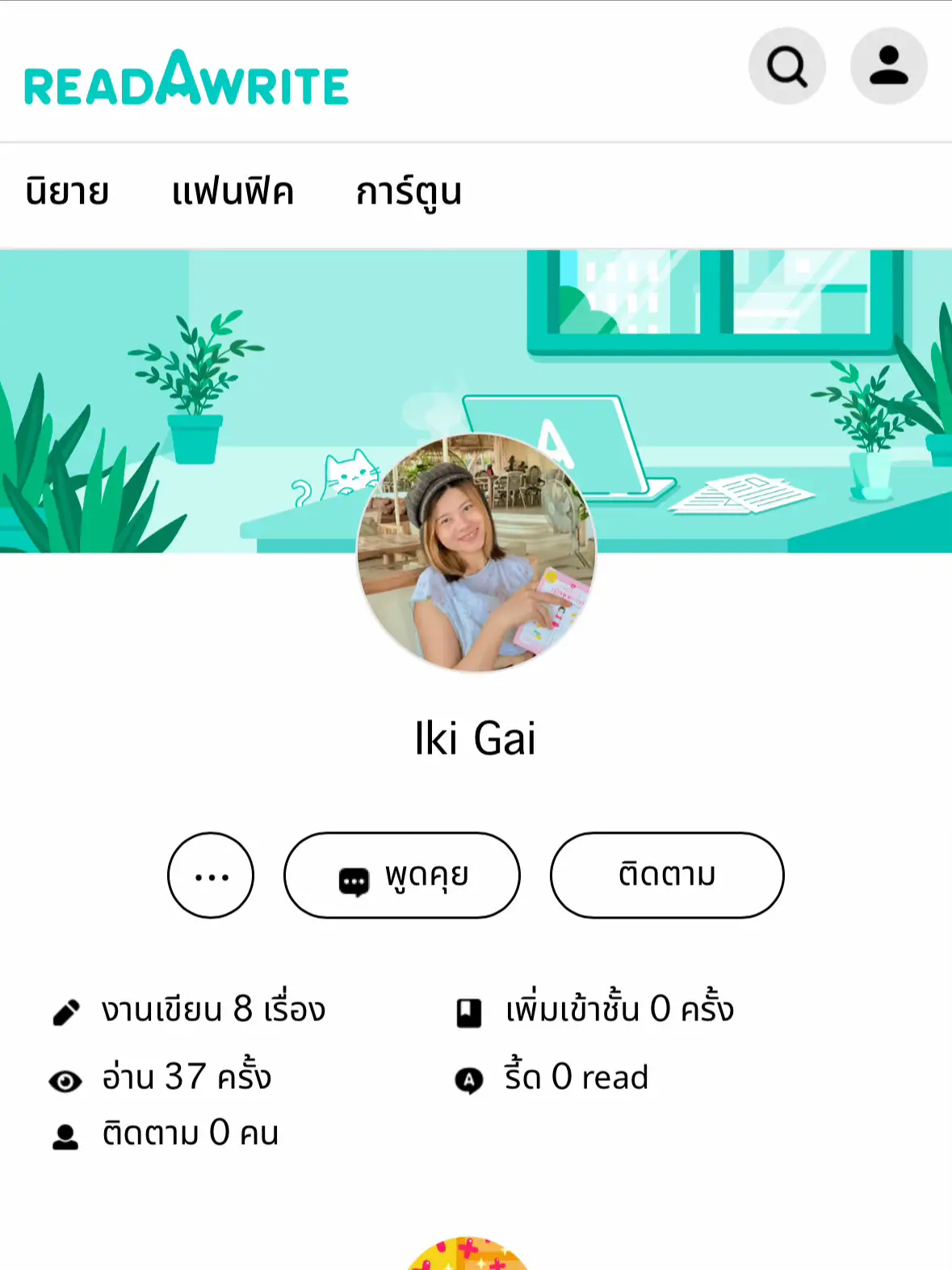This screenshot has width=952, height=1270.
Task: Click the author name Iki Gai
Action: 476,738
